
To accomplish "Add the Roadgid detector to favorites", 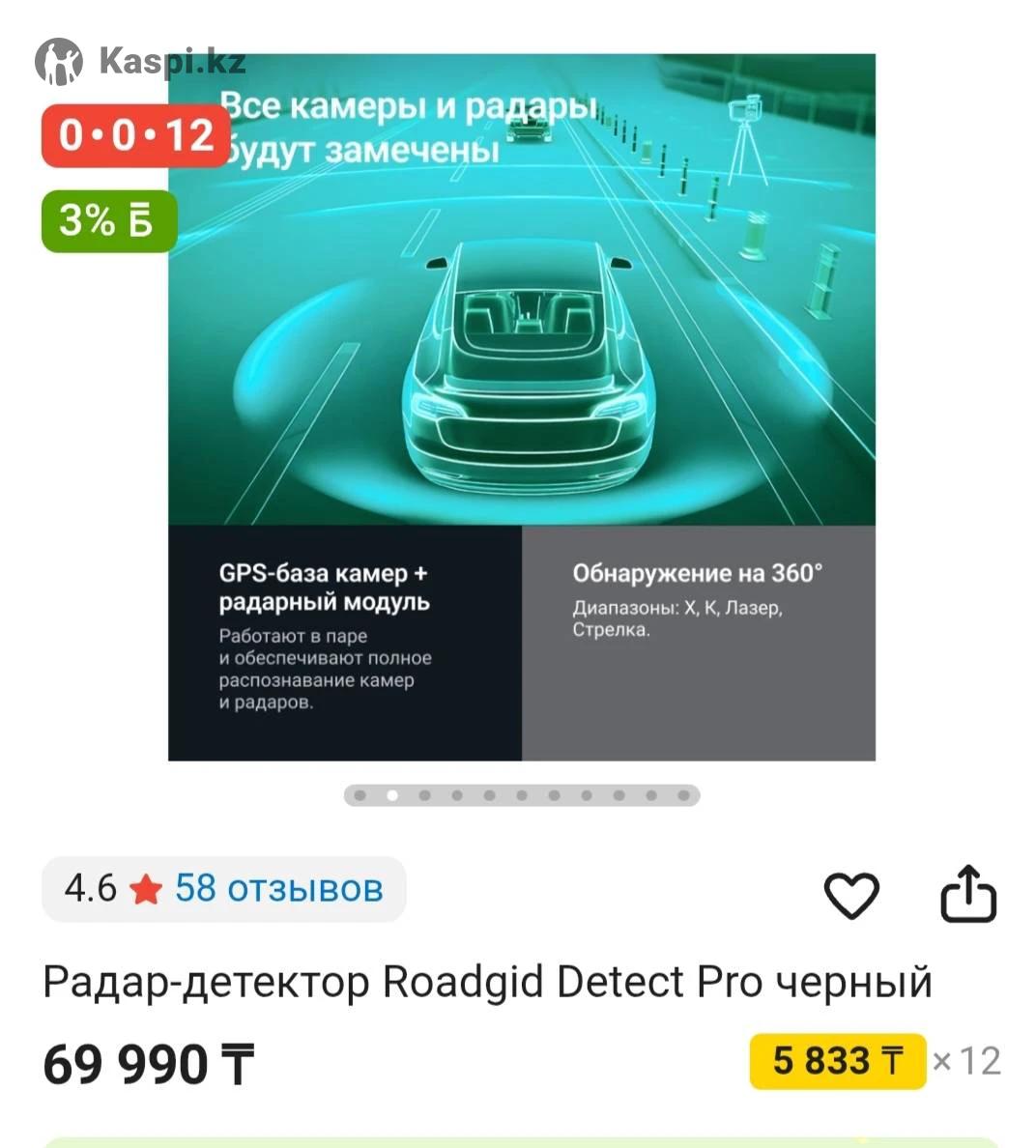I will pos(850,895).
